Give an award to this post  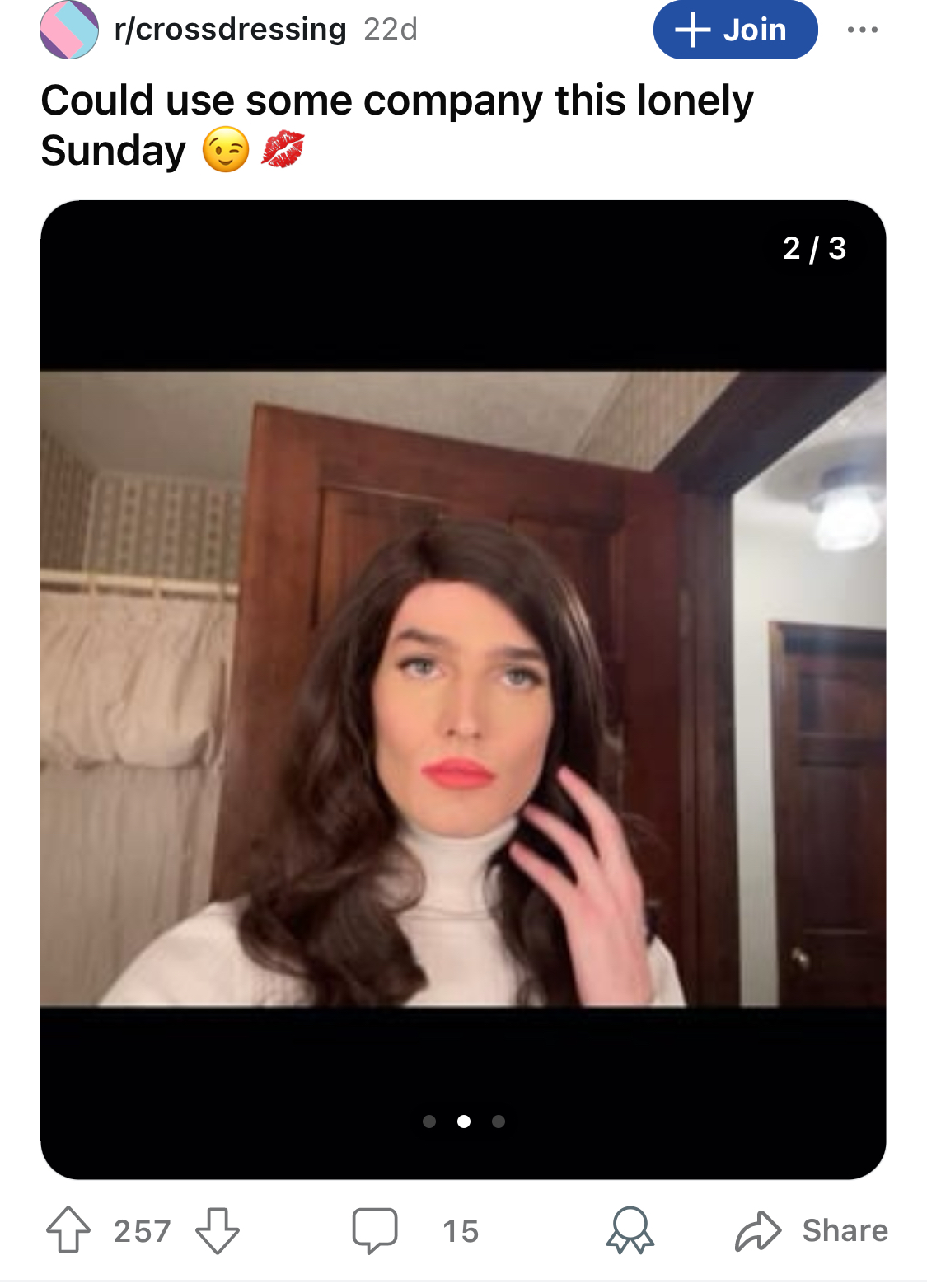pyautogui.click(x=630, y=1230)
